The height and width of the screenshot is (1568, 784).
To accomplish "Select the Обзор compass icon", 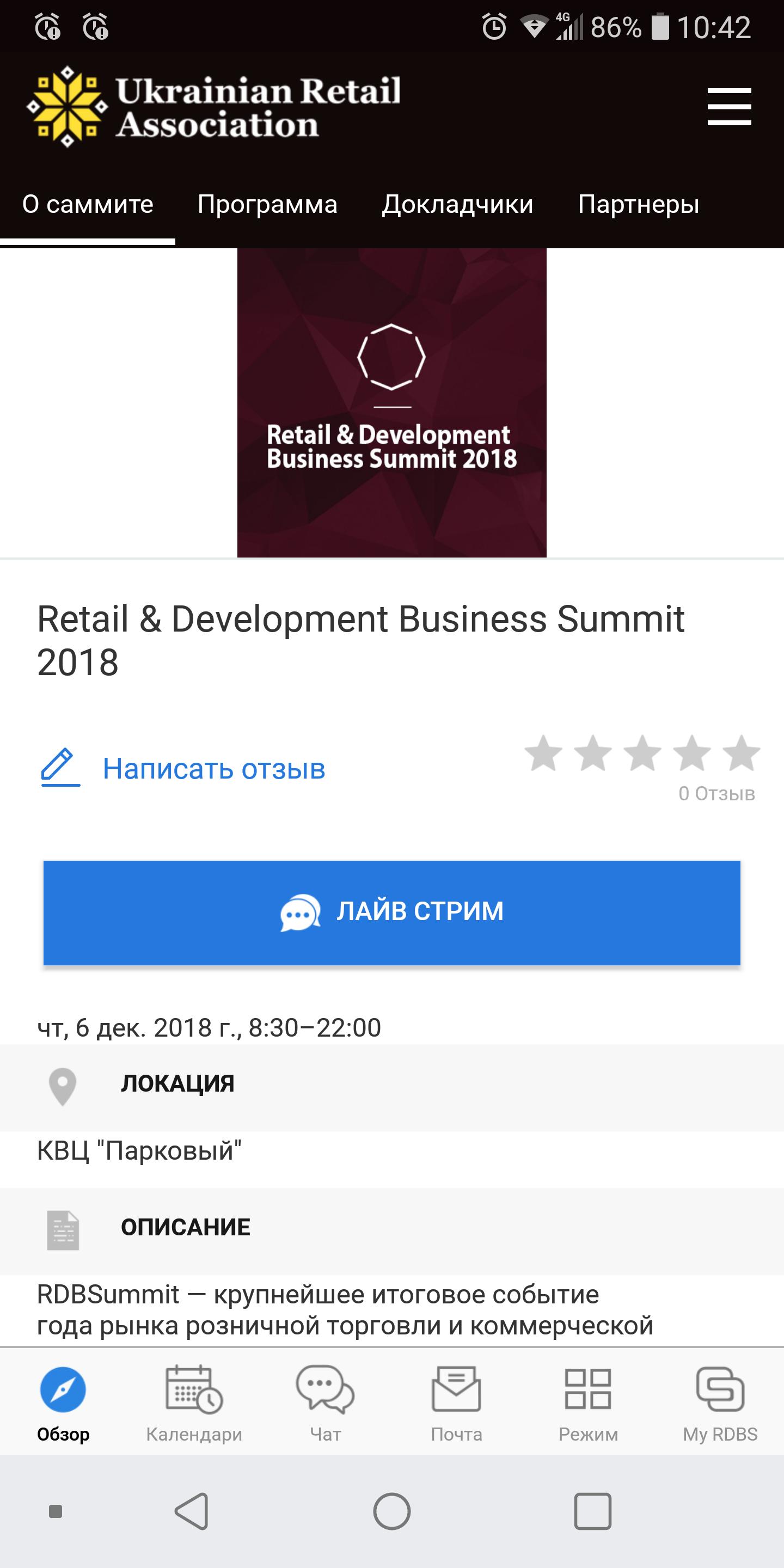I will coord(63,1389).
